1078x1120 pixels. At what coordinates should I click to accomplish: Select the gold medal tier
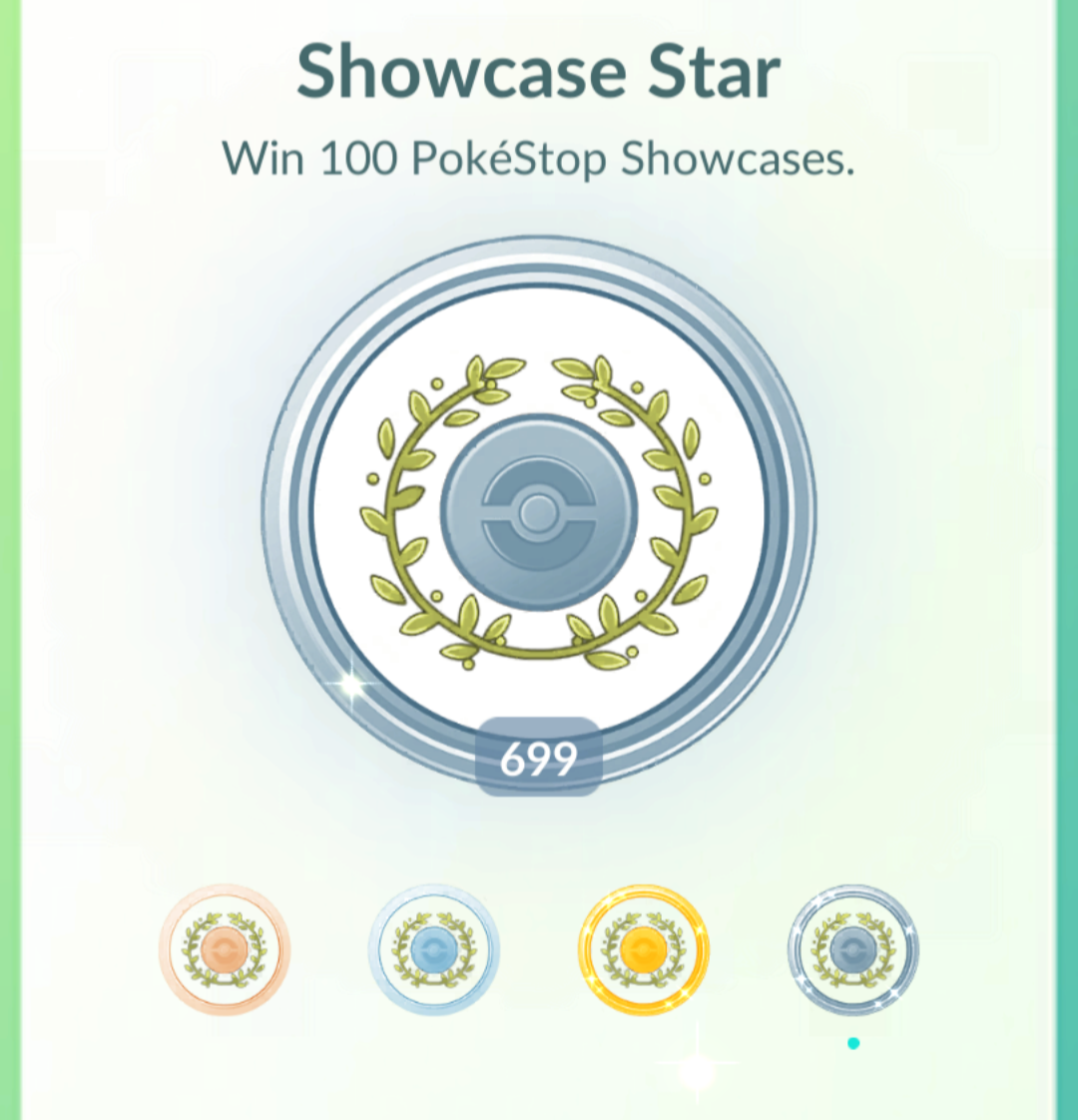click(642, 949)
